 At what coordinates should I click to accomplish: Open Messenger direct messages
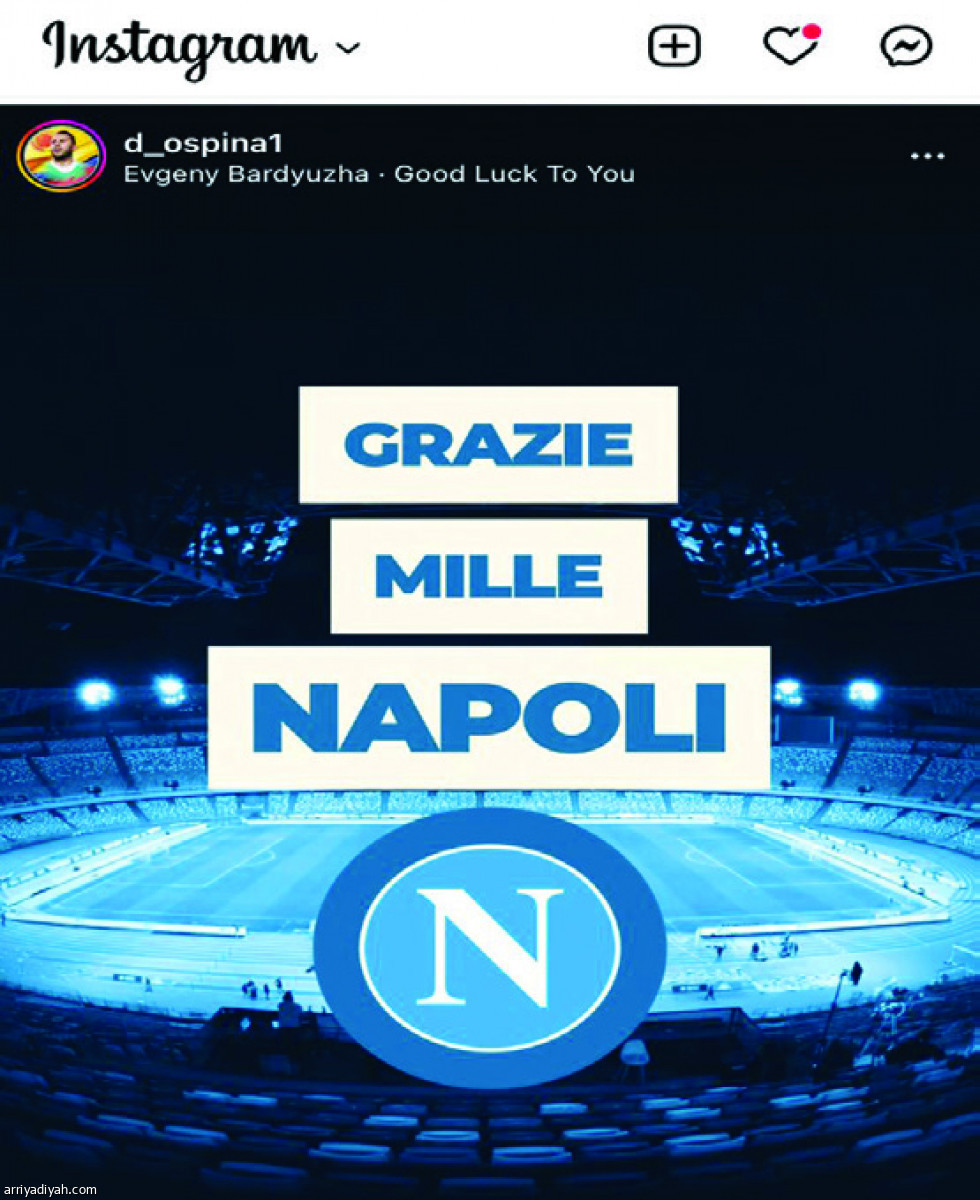click(906, 46)
